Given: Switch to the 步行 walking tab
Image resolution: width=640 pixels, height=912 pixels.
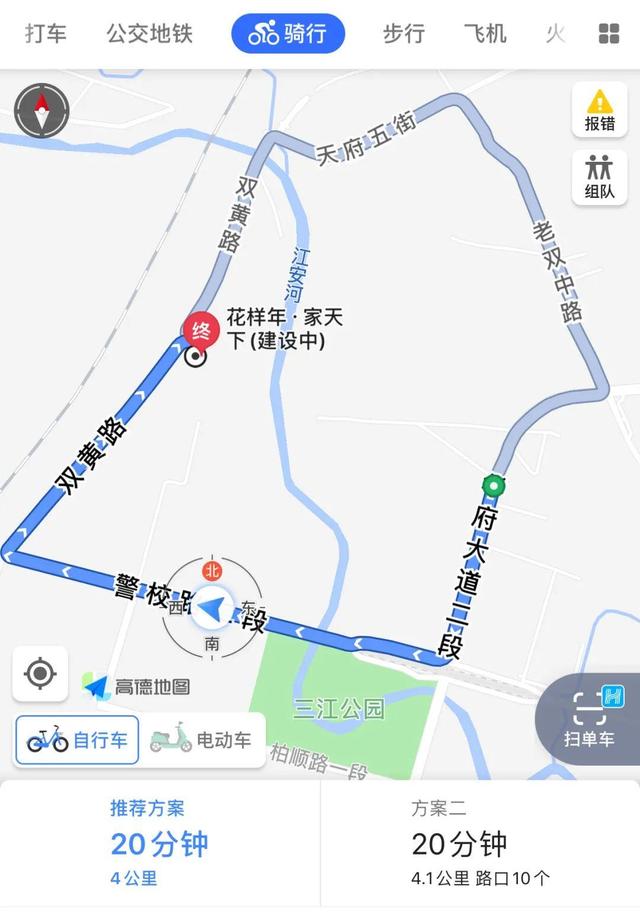Looking at the screenshot, I should pos(403,34).
